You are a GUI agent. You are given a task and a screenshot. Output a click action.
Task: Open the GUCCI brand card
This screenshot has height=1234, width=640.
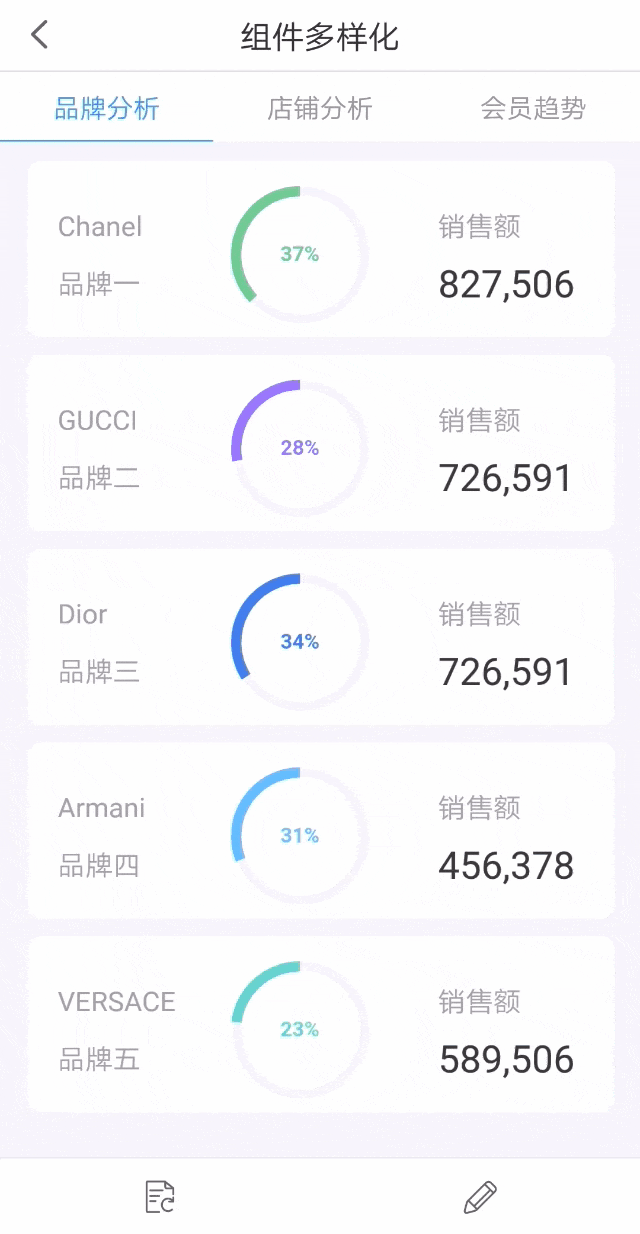[x=320, y=443]
